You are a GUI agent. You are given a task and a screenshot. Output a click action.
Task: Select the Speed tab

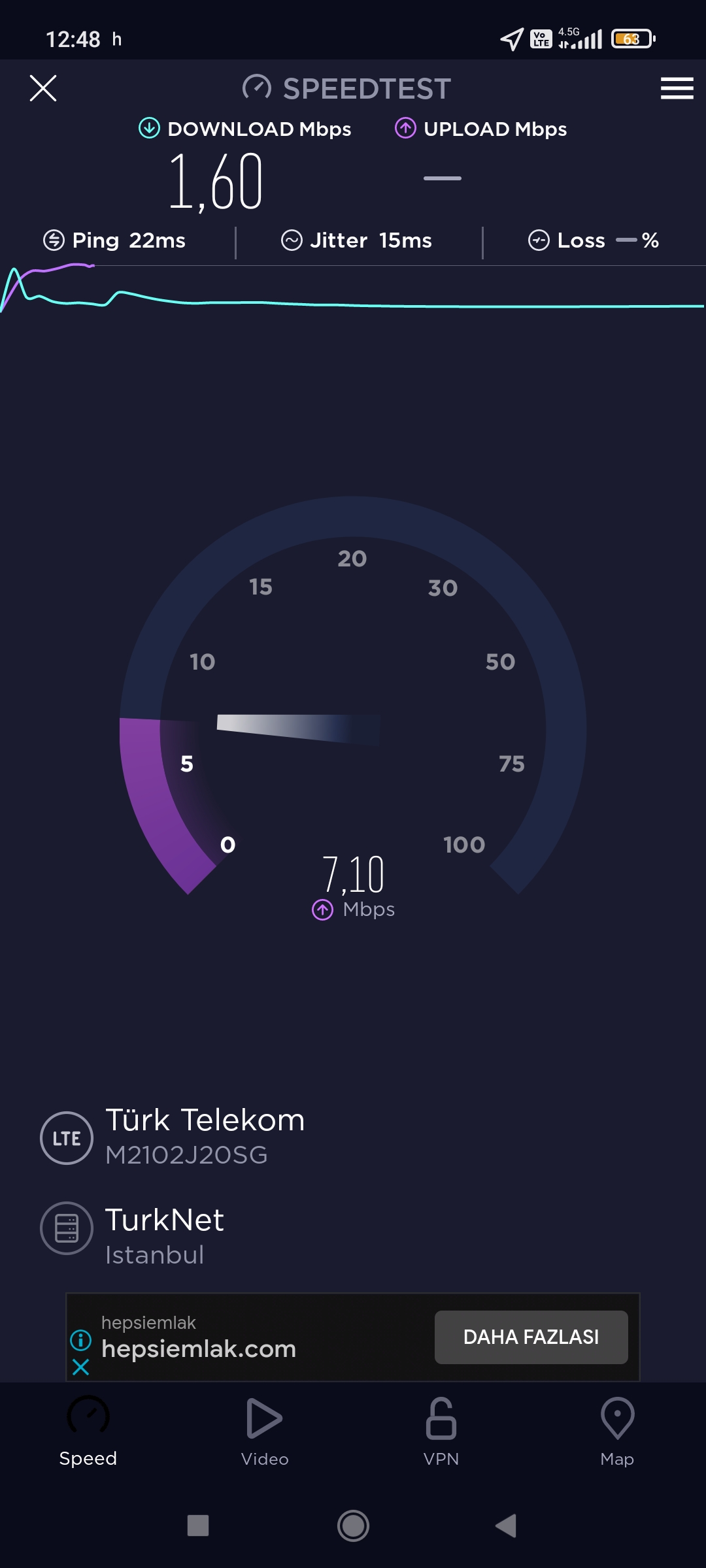click(x=88, y=1433)
